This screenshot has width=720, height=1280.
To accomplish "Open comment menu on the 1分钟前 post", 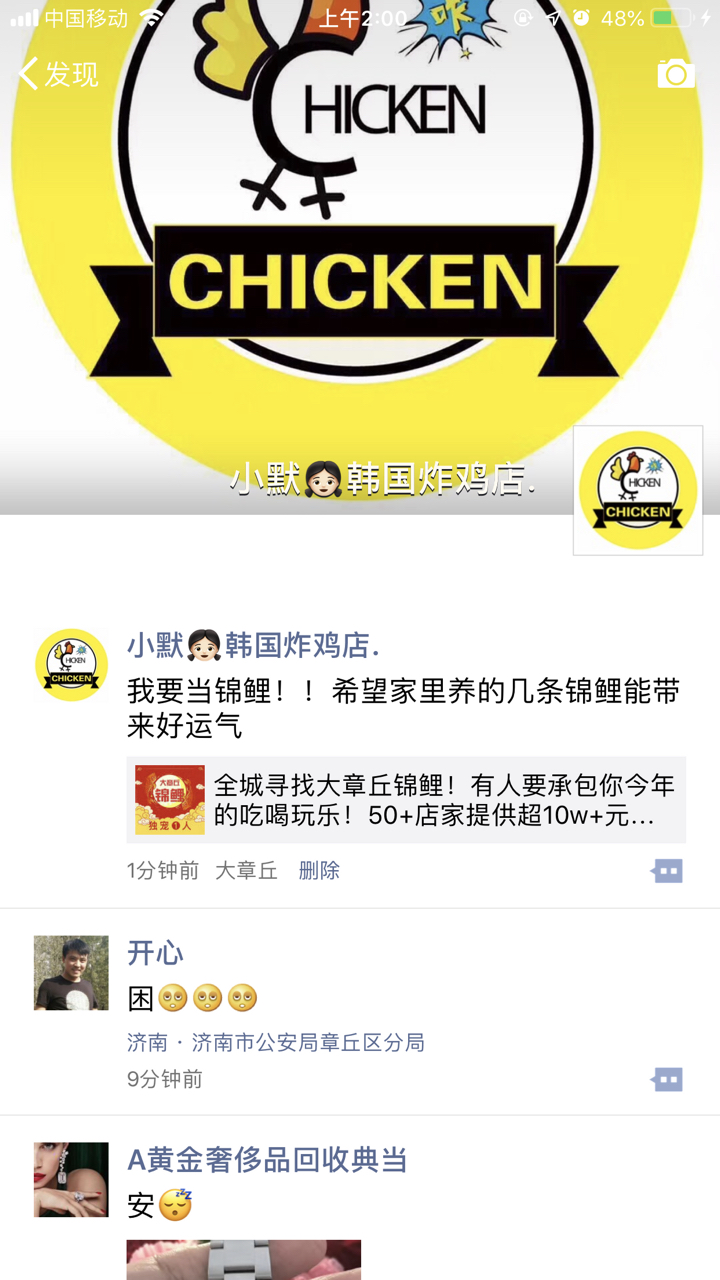I will click(667, 872).
